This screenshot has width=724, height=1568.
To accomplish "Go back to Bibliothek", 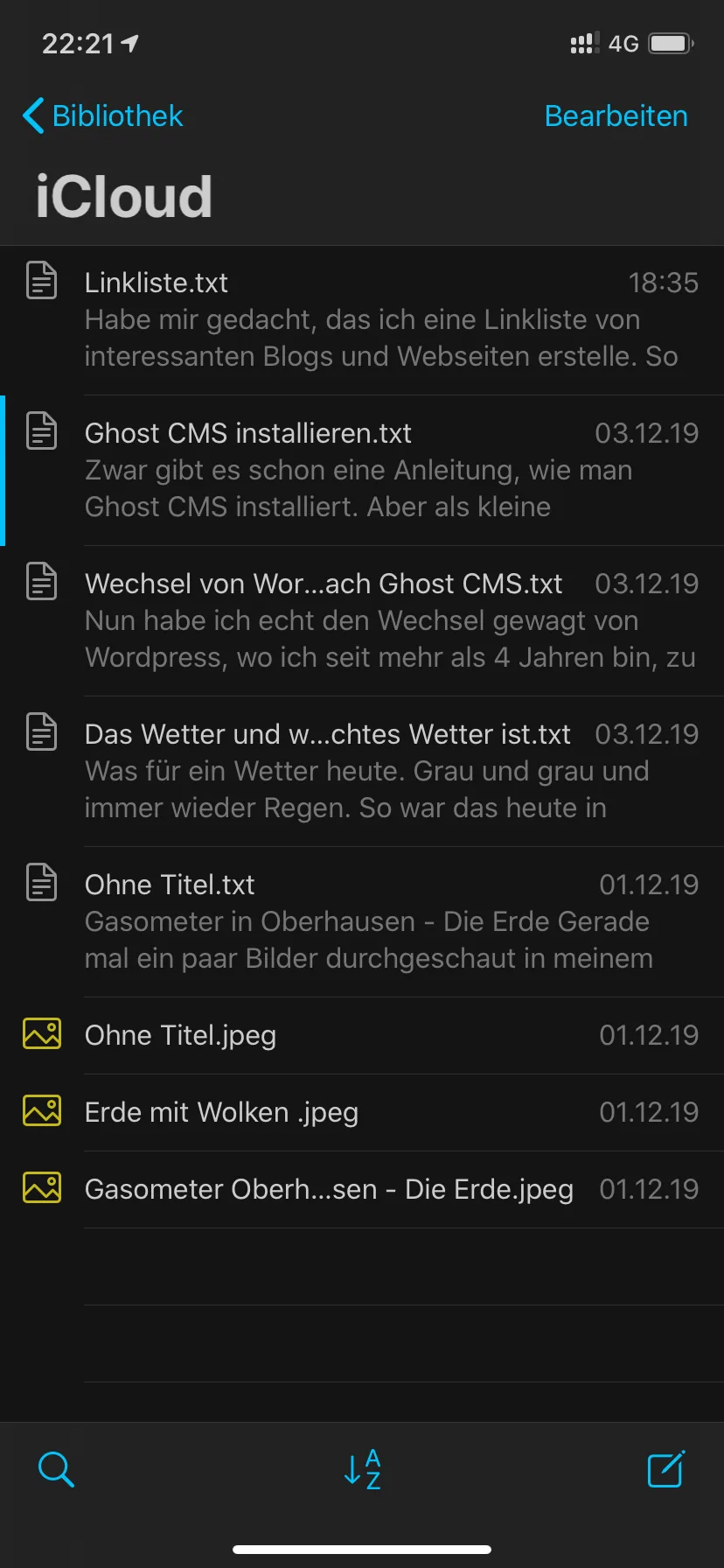I will 102,115.
